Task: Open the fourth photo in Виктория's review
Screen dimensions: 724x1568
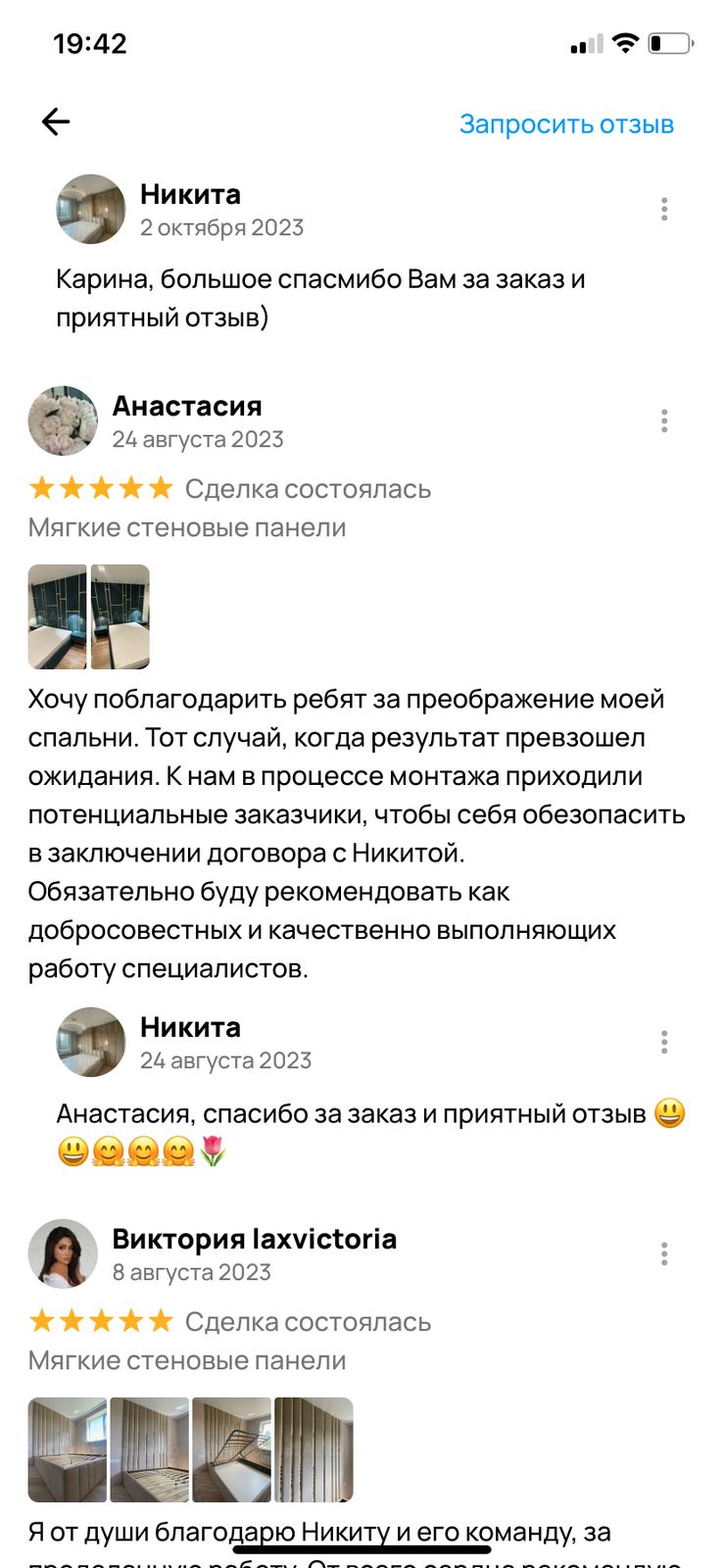Action: [314, 1449]
